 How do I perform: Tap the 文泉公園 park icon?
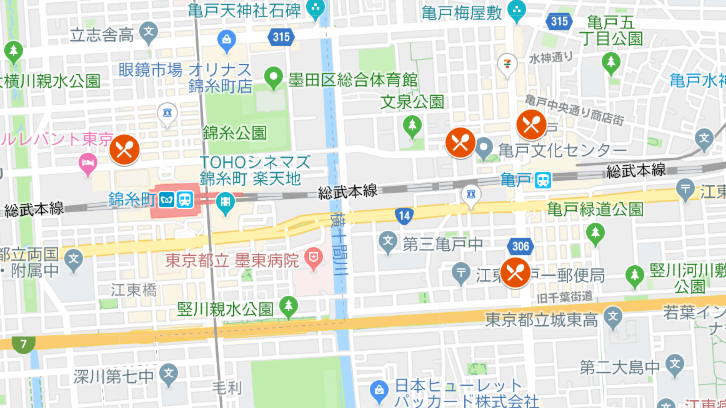[x=412, y=125]
